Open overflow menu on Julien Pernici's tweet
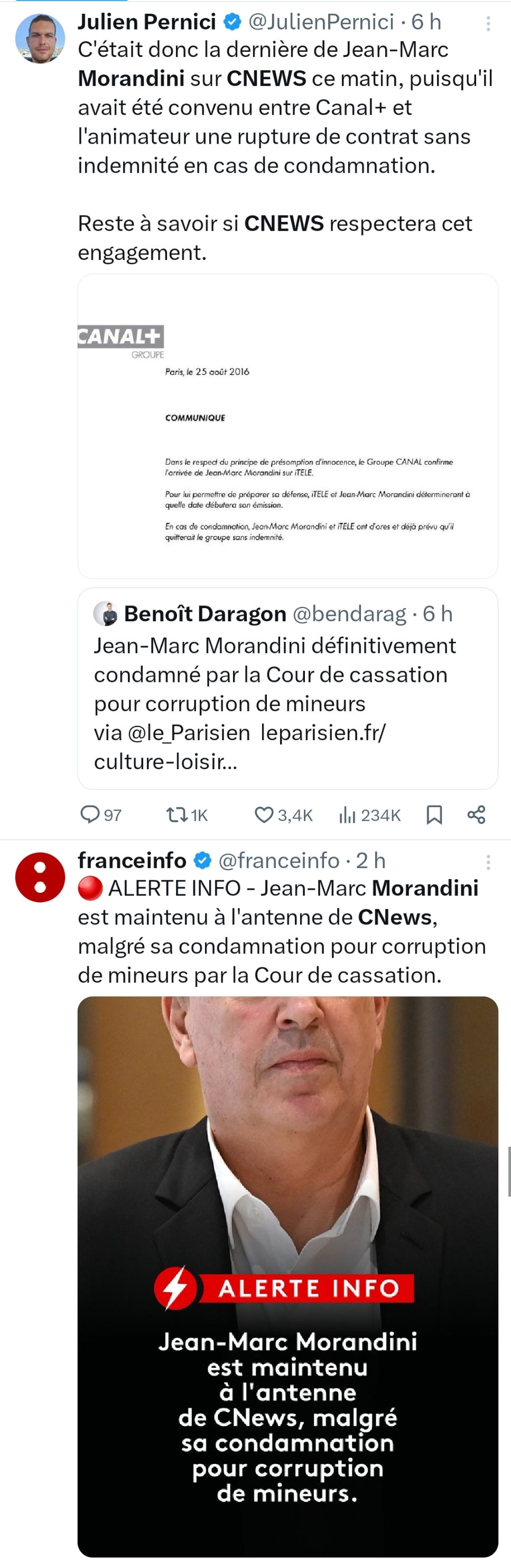 (488, 24)
